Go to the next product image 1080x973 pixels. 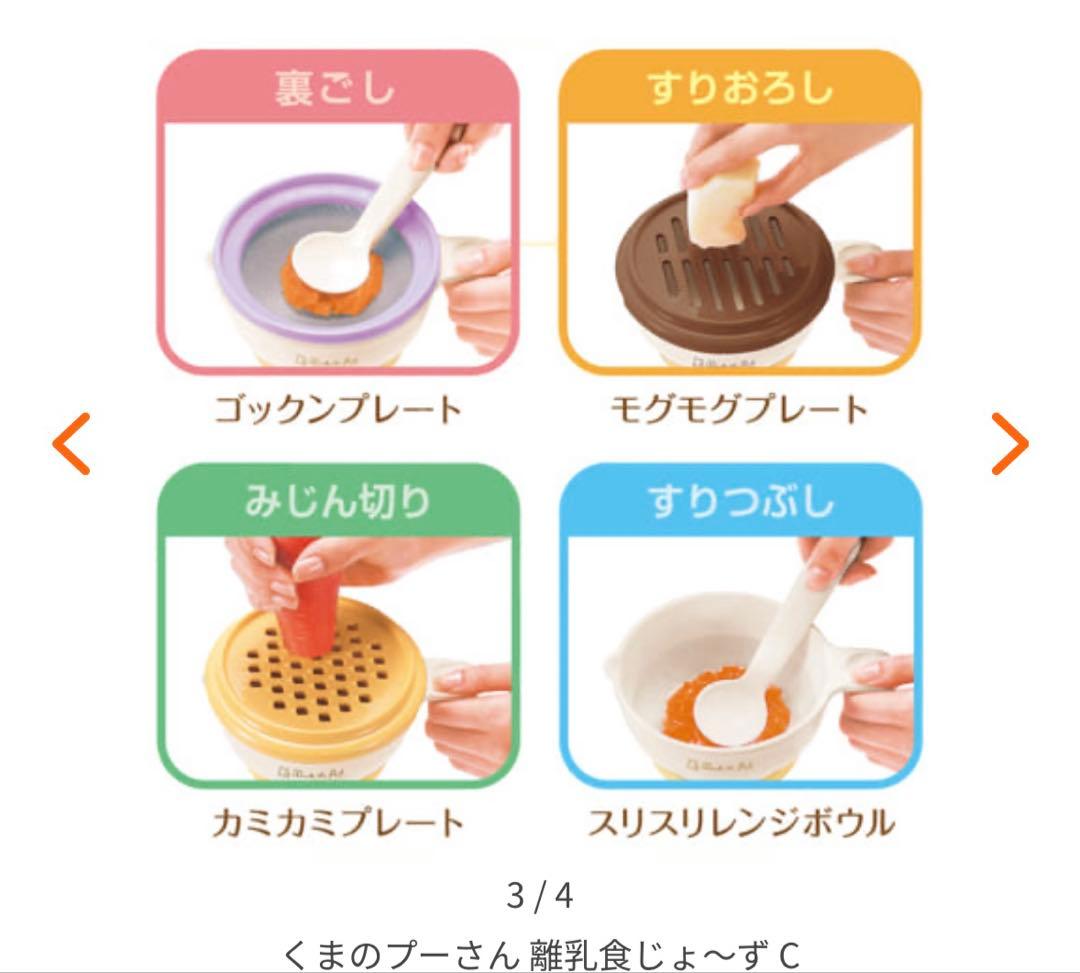pyautogui.click(x=1010, y=443)
